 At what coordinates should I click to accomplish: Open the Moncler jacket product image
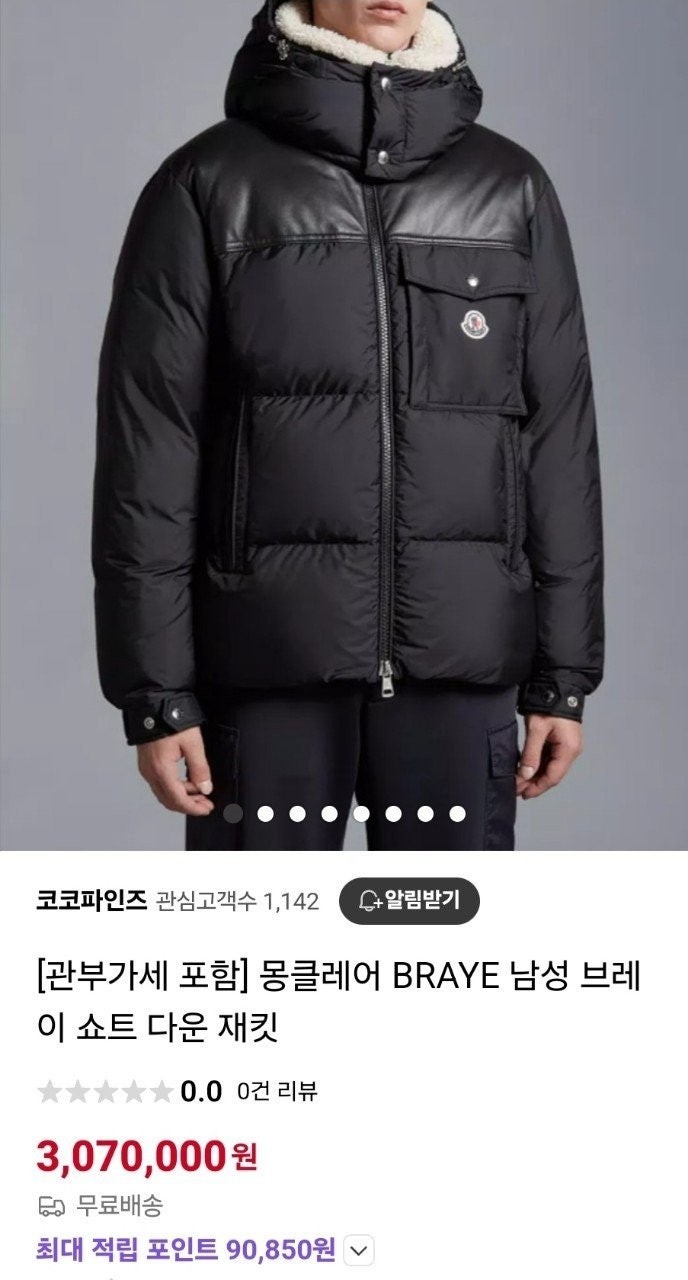click(x=344, y=420)
